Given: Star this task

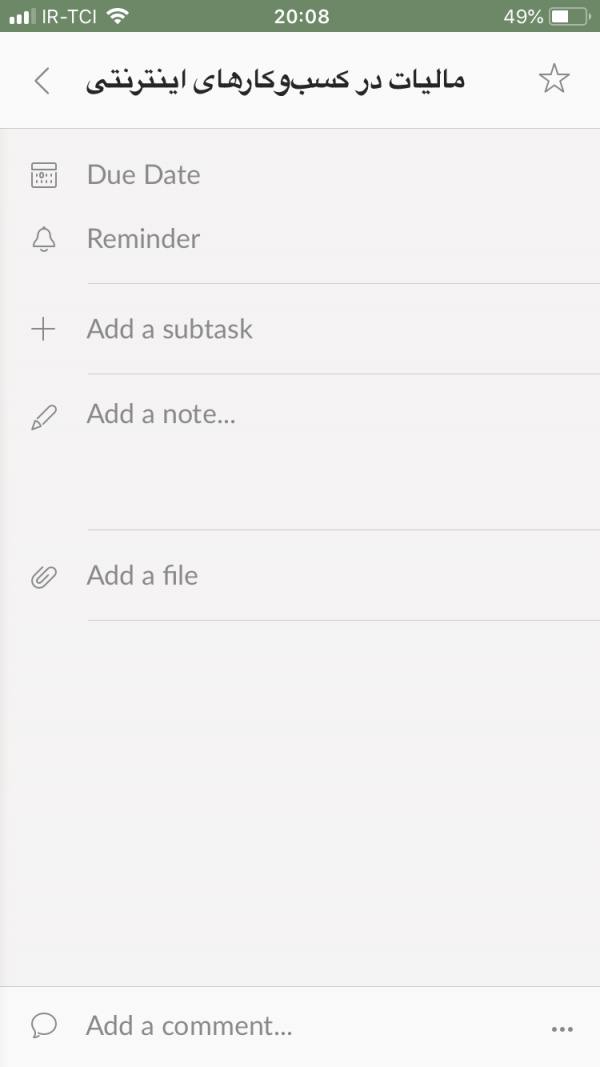Looking at the screenshot, I should [554, 80].
